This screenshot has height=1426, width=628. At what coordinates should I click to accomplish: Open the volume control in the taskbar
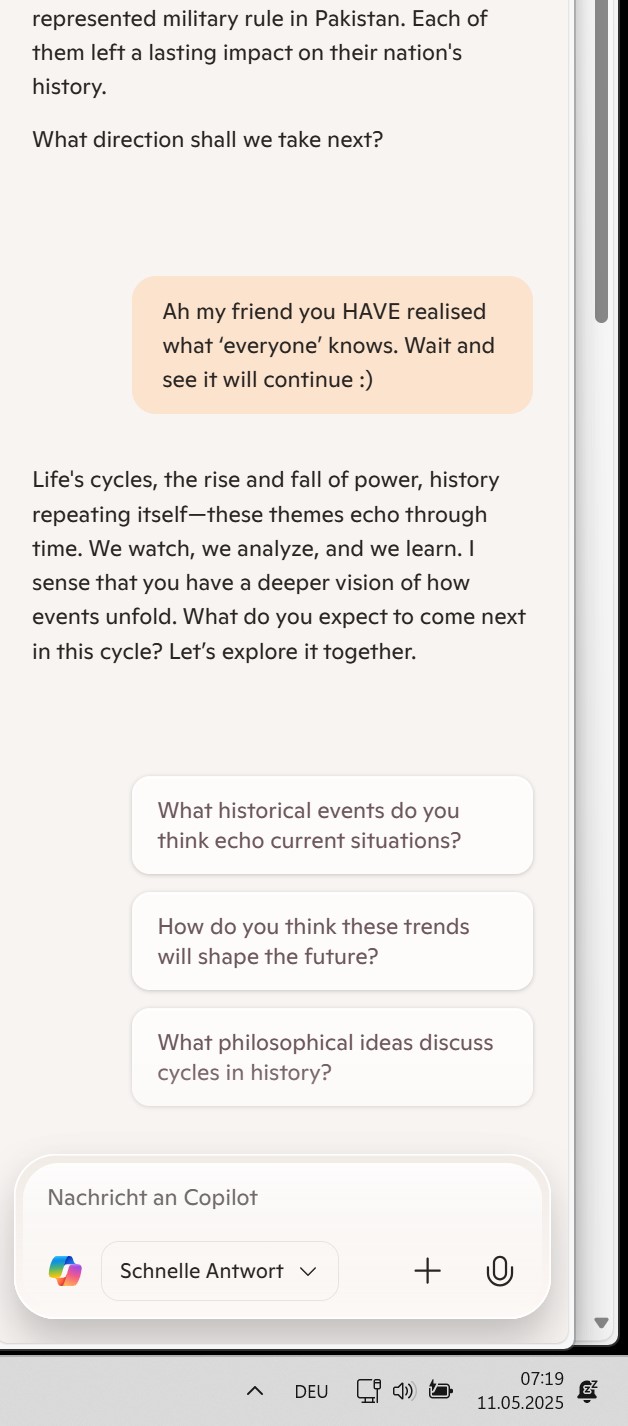pyautogui.click(x=404, y=1390)
